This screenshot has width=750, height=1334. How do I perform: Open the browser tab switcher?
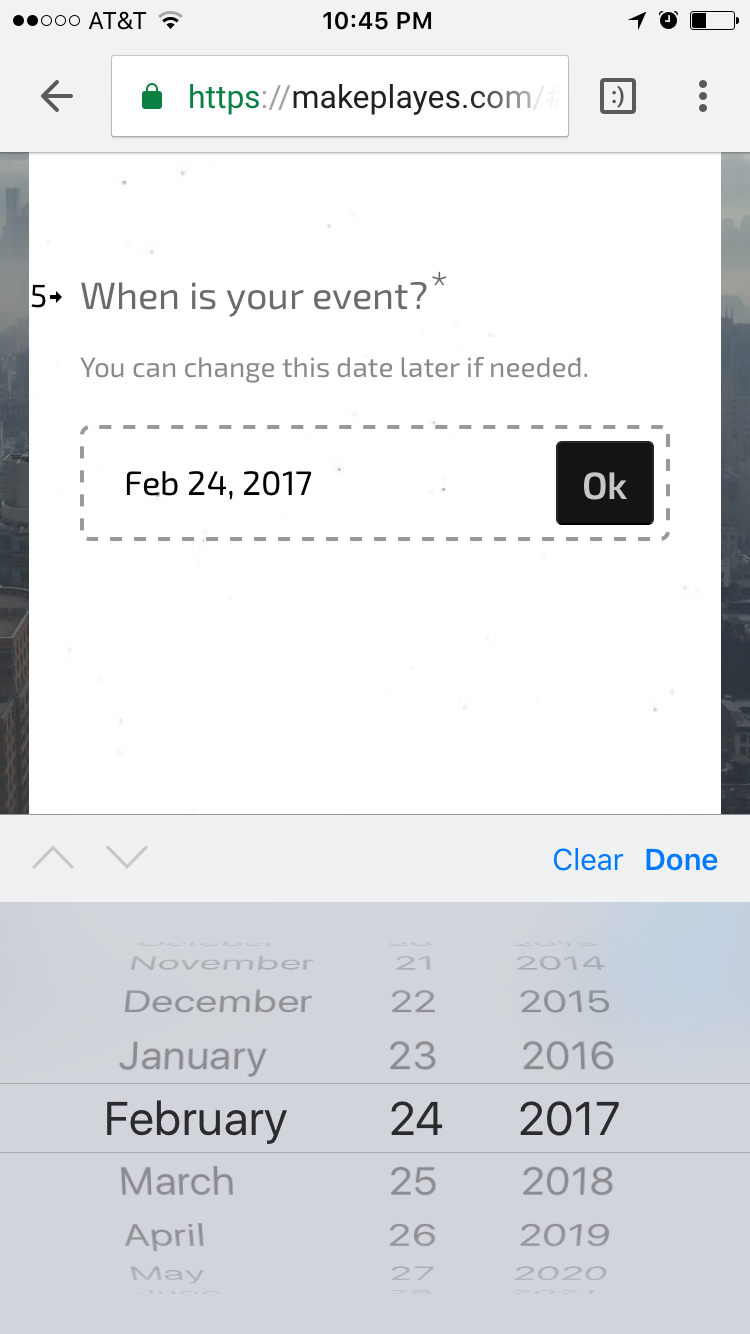point(617,96)
